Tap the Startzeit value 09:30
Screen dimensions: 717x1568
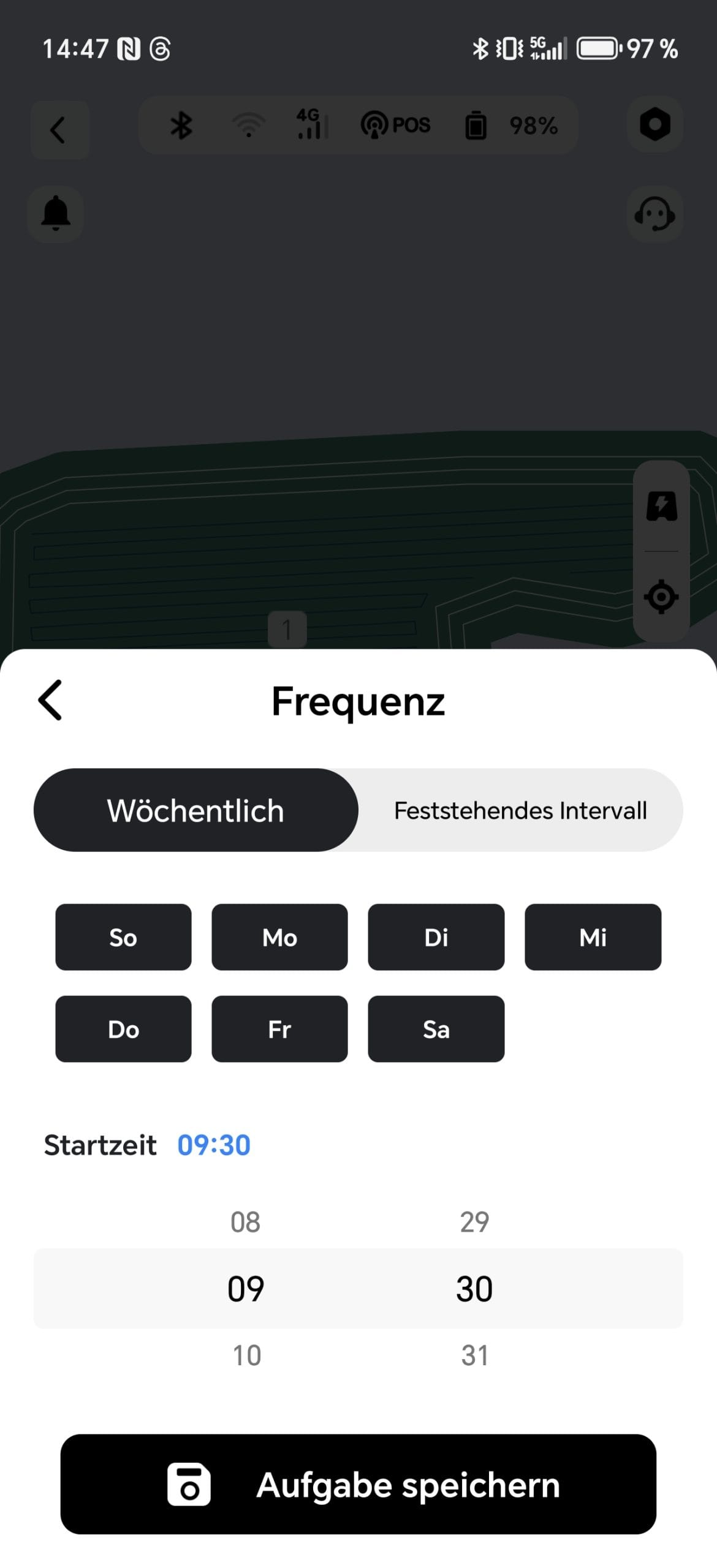click(x=214, y=1145)
